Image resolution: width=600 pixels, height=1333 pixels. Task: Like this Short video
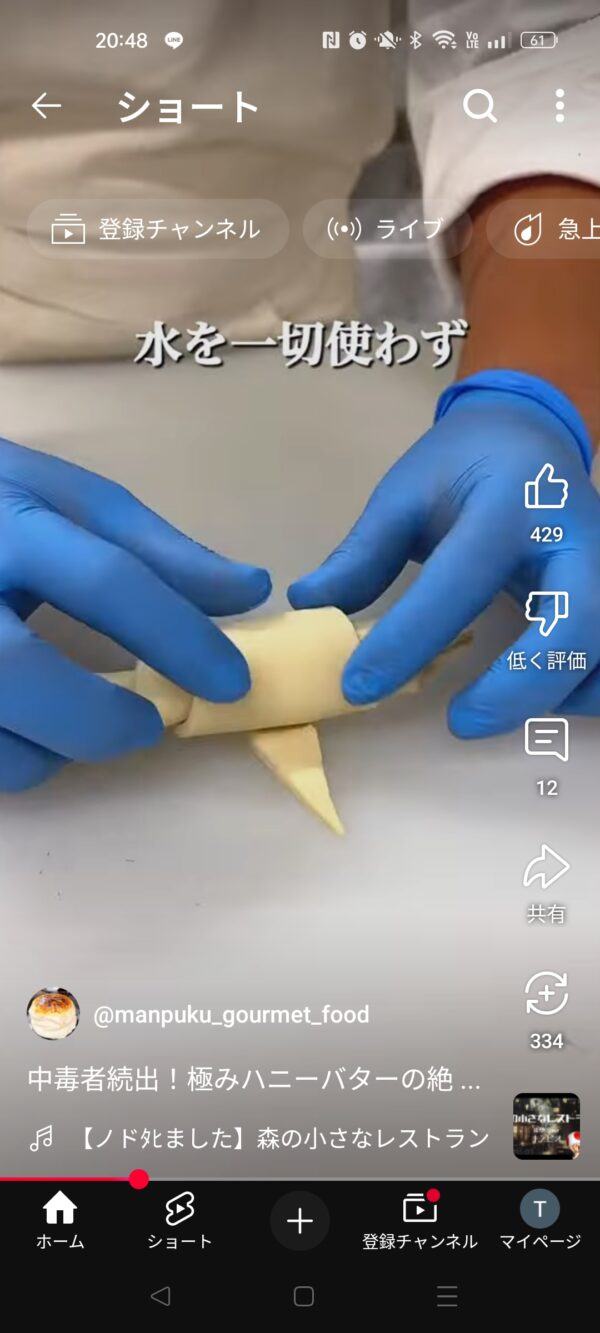(x=546, y=488)
